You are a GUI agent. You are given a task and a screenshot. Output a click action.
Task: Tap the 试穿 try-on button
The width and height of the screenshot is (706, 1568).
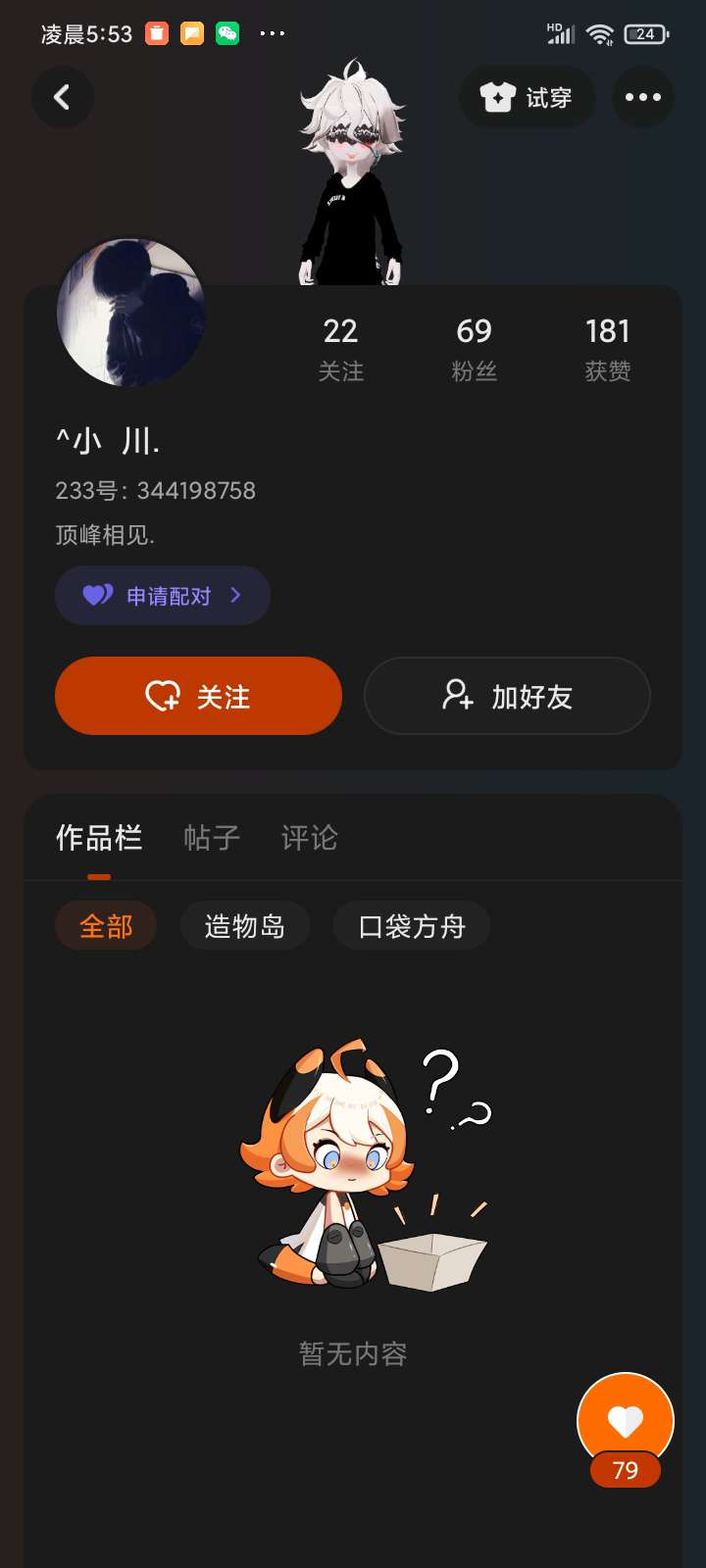[x=528, y=97]
